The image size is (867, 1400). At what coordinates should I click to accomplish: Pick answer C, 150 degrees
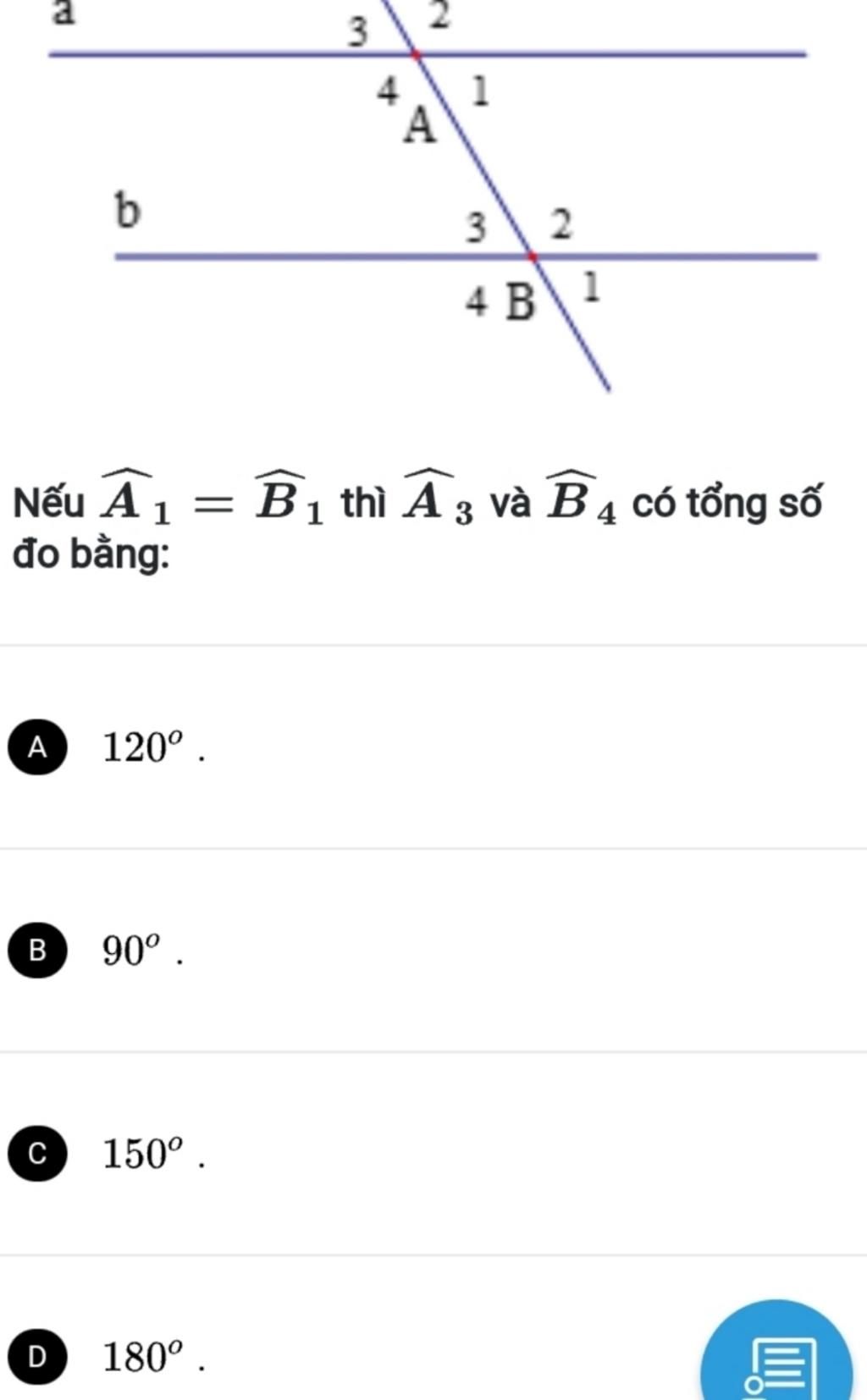[x=38, y=1154]
